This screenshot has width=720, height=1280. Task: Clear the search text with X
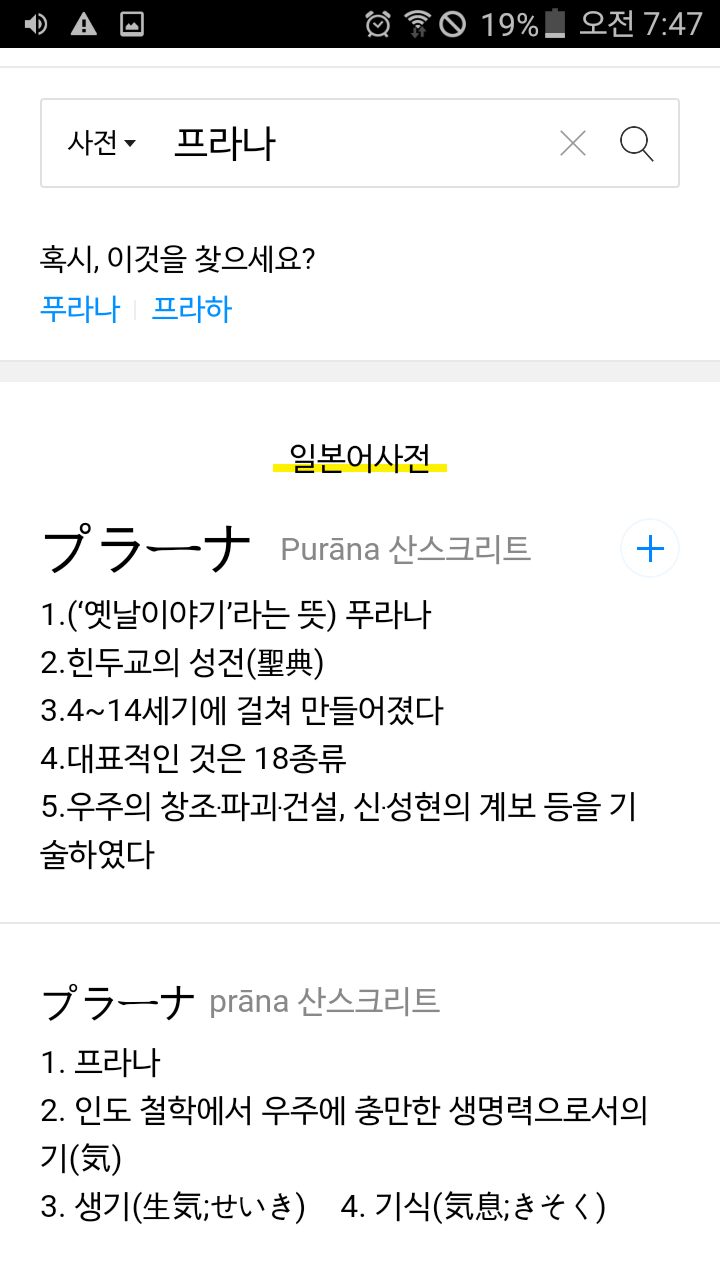[573, 144]
